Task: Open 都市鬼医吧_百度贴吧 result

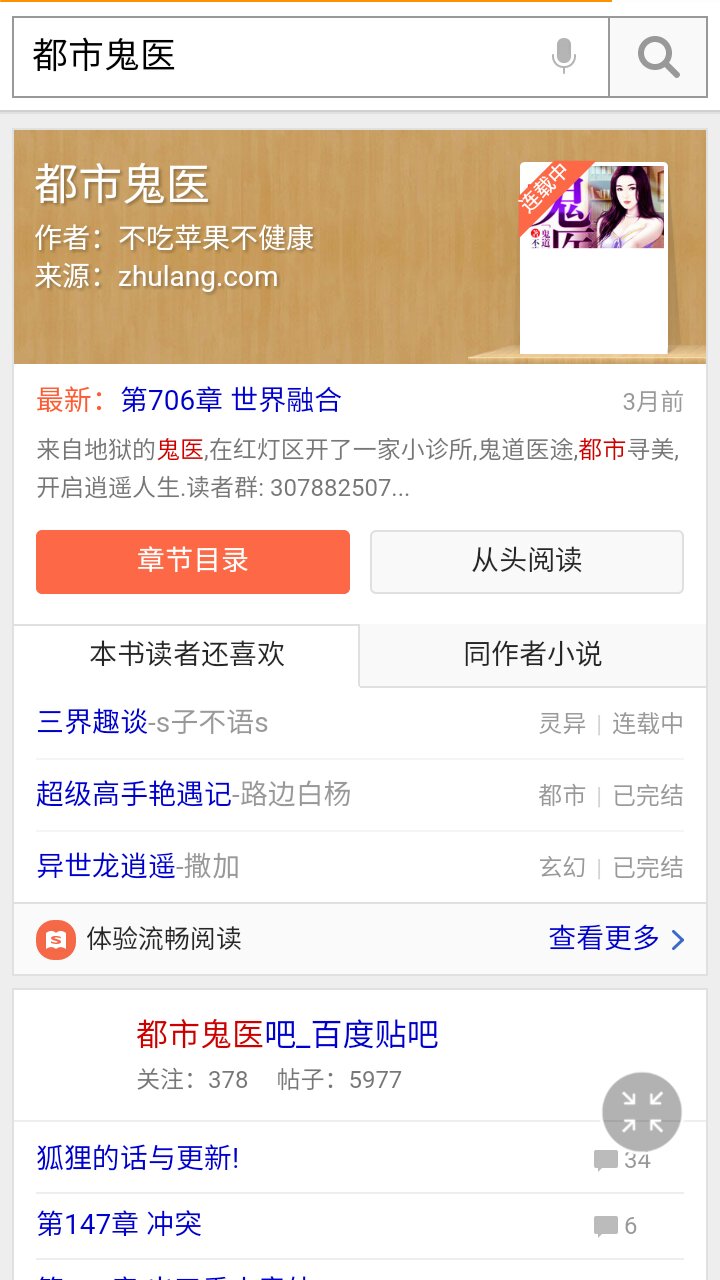Action: point(287,1034)
